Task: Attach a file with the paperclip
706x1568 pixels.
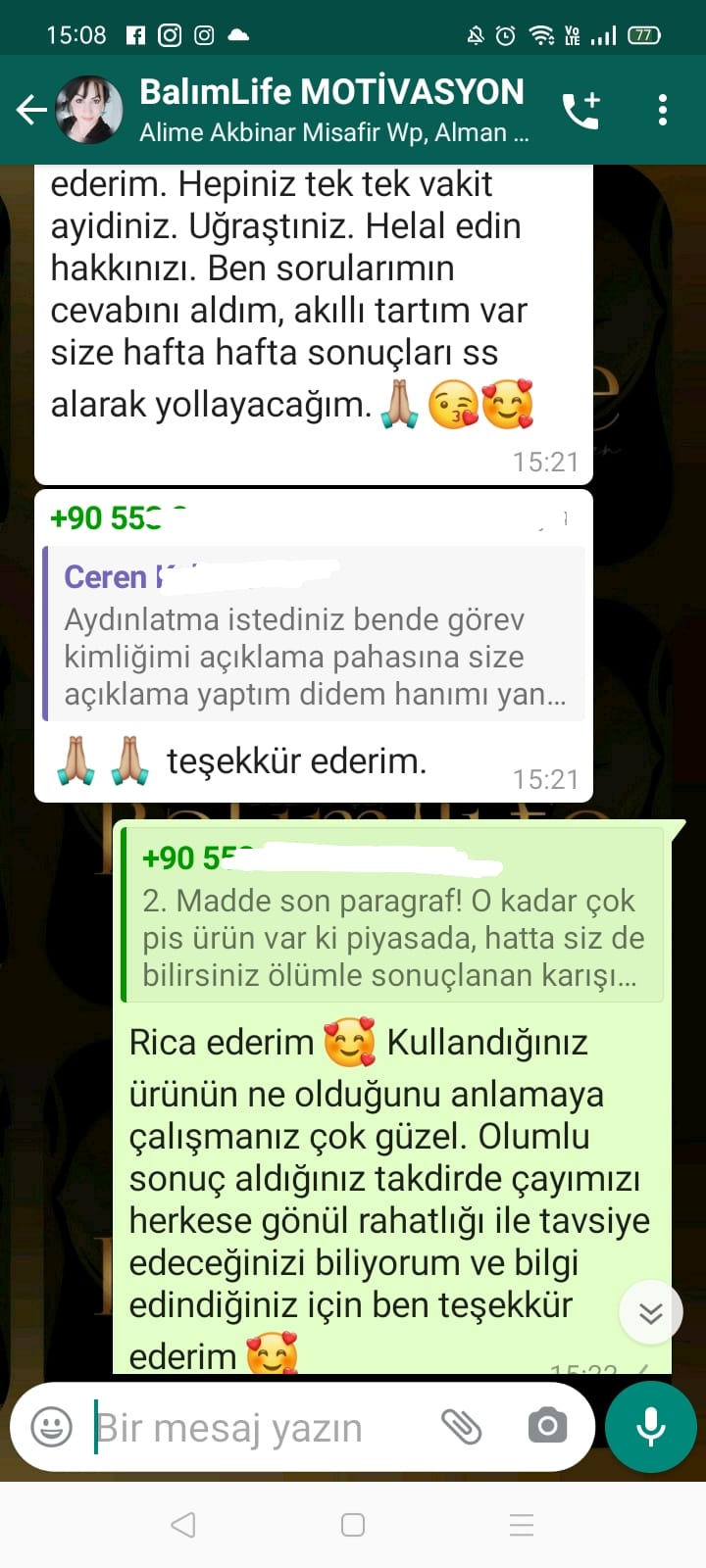Action: pyautogui.click(x=461, y=1427)
